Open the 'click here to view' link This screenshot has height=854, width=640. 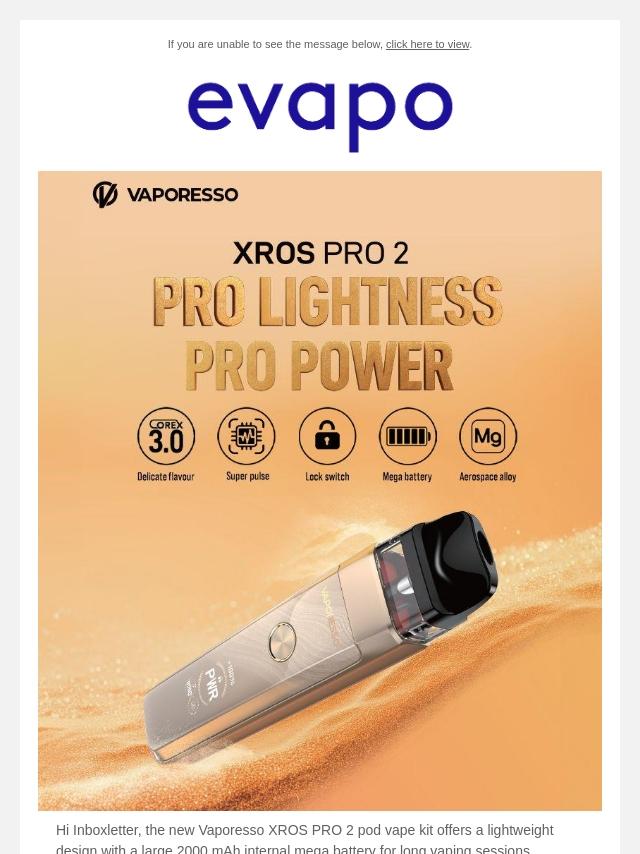click(427, 44)
